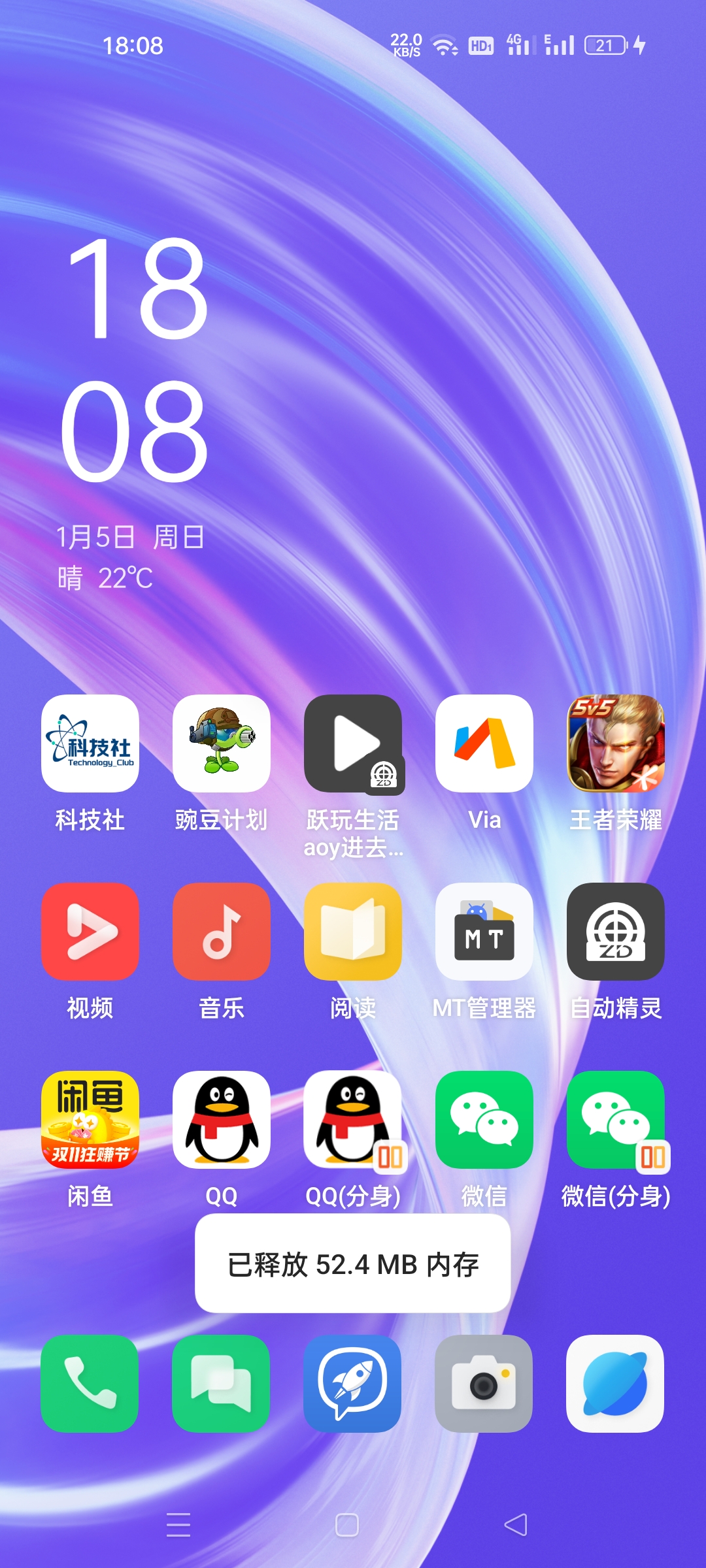
Task: Open the blue planet browser in dock
Action: [x=615, y=1384]
